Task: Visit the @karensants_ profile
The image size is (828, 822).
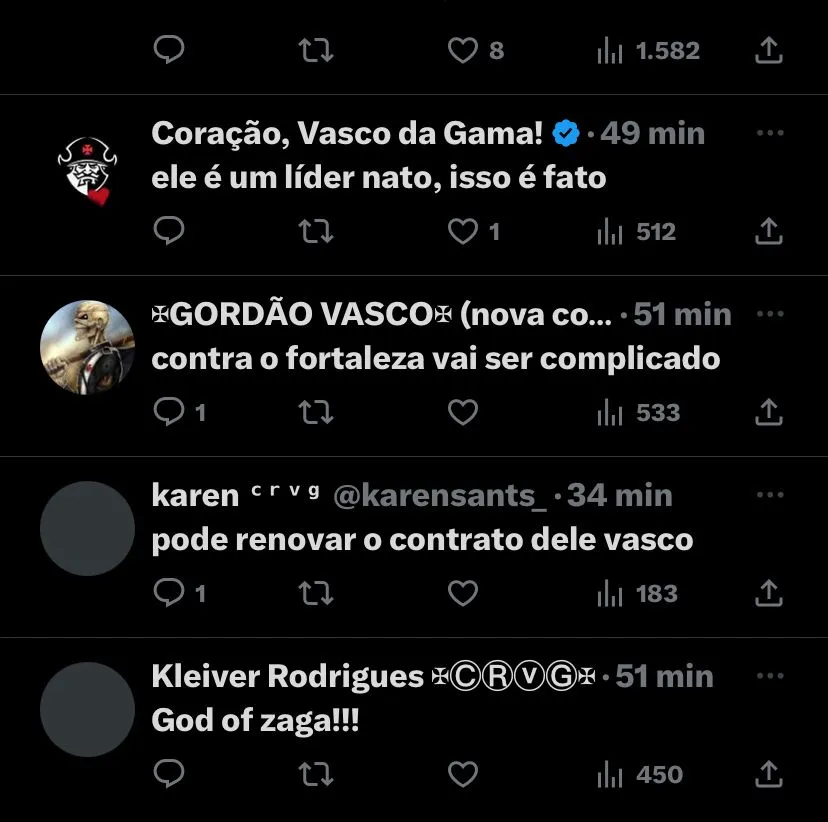Action: [x=439, y=496]
